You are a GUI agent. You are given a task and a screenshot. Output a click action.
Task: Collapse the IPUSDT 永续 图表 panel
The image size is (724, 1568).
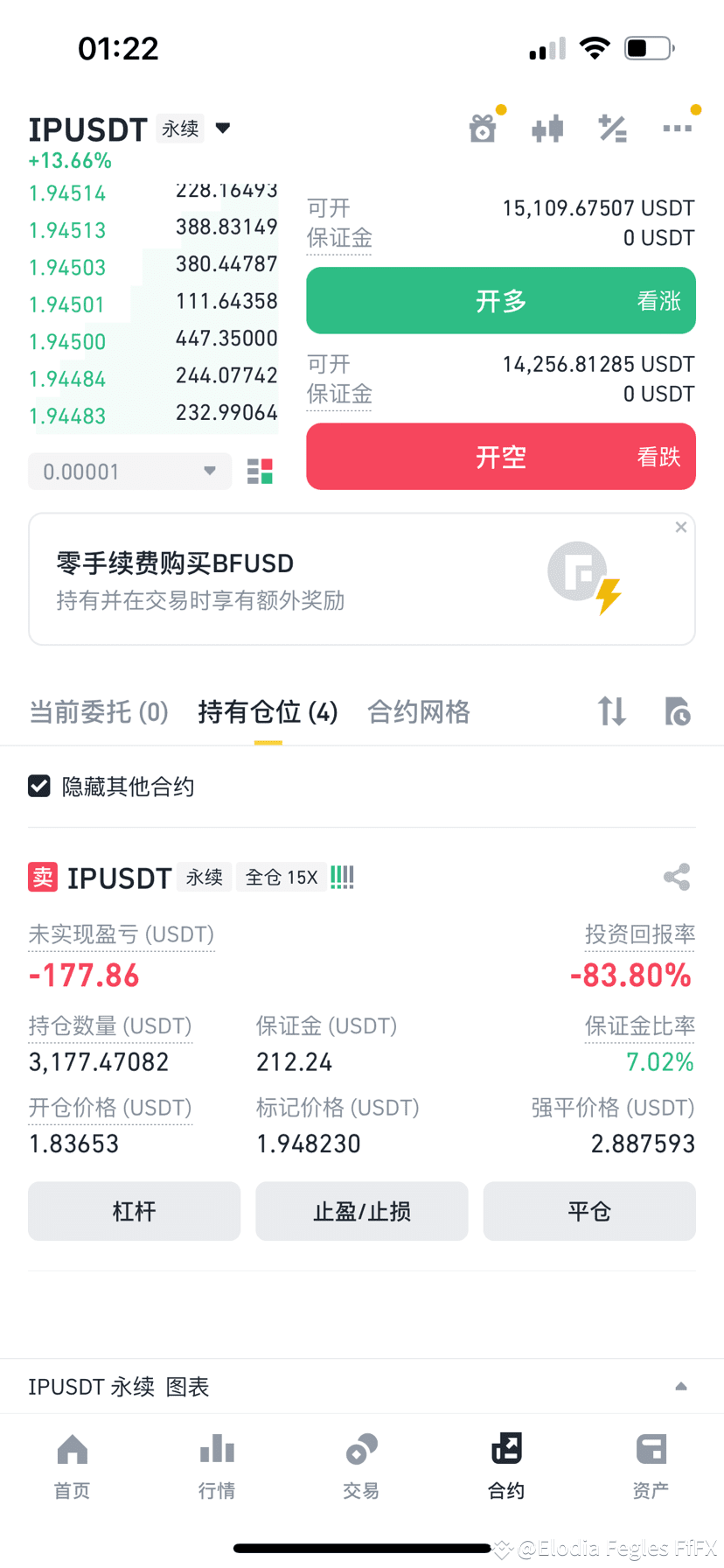[x=681, y=1385]
